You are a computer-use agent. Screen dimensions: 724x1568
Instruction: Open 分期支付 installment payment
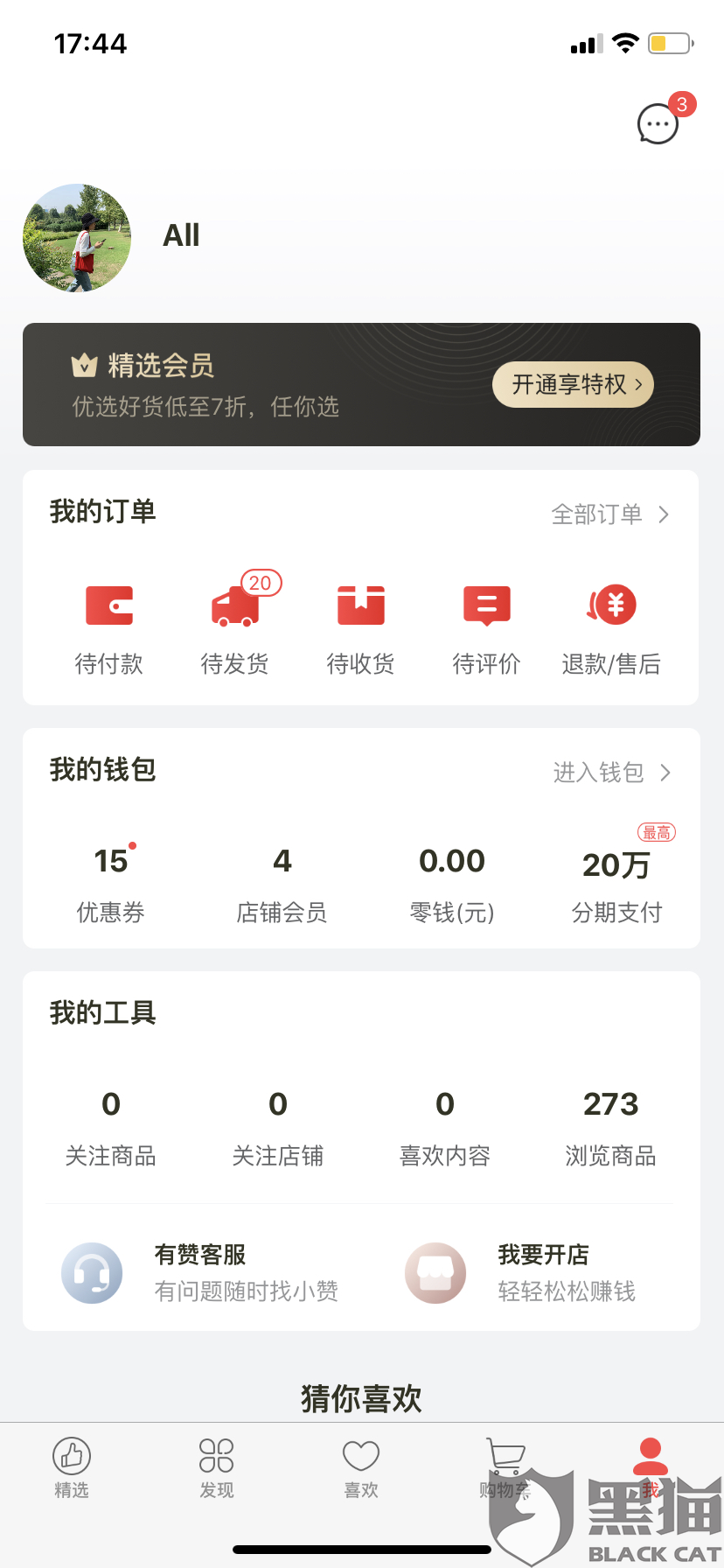[616, 884]
